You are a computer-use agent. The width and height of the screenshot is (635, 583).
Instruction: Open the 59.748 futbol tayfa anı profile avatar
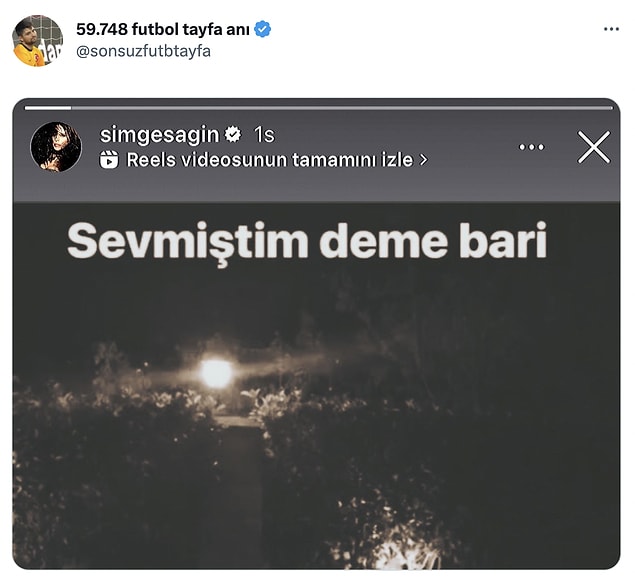[x=37, y=41]
